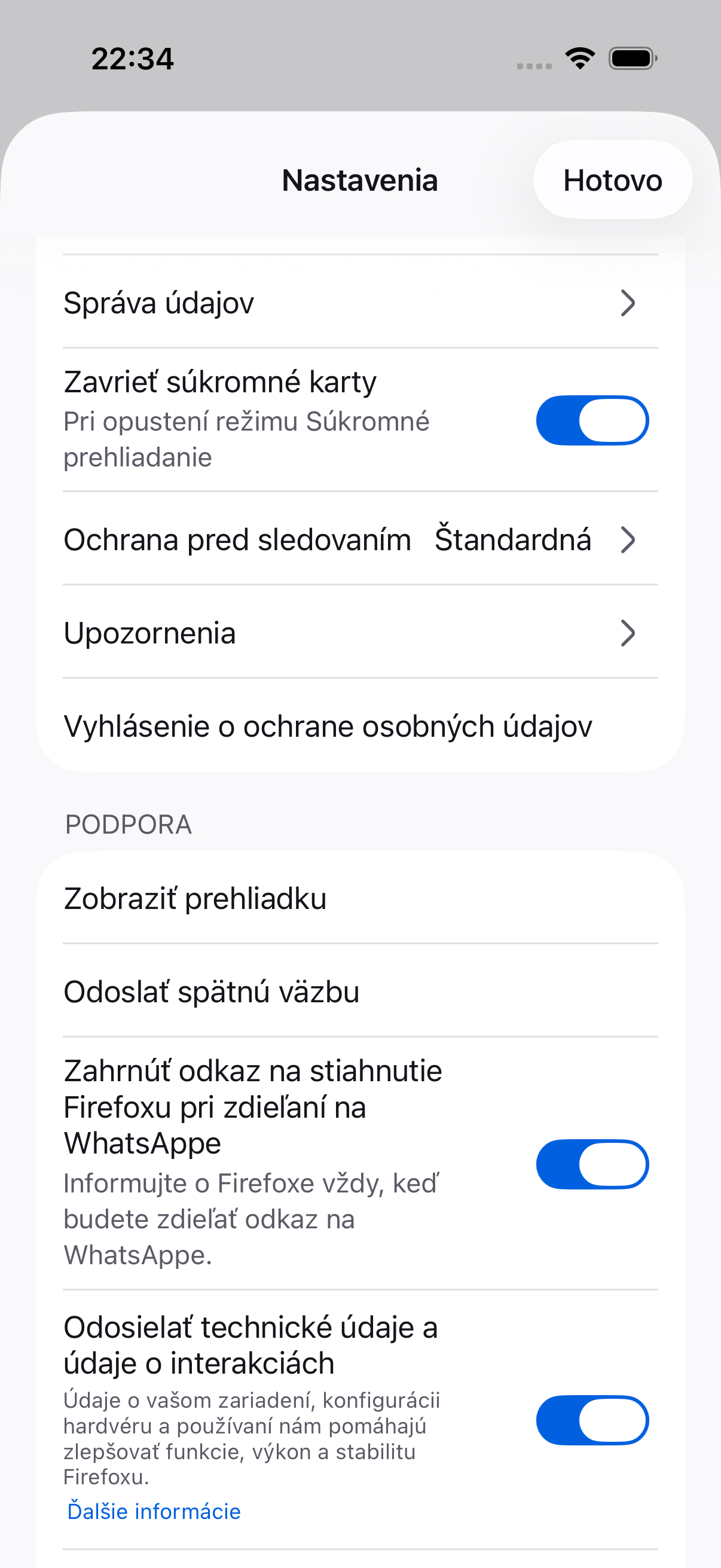Turn off Odosielať technické údaje switch
The width and height of the screenshot is (721, 1568).
[x=592, y=1420]
